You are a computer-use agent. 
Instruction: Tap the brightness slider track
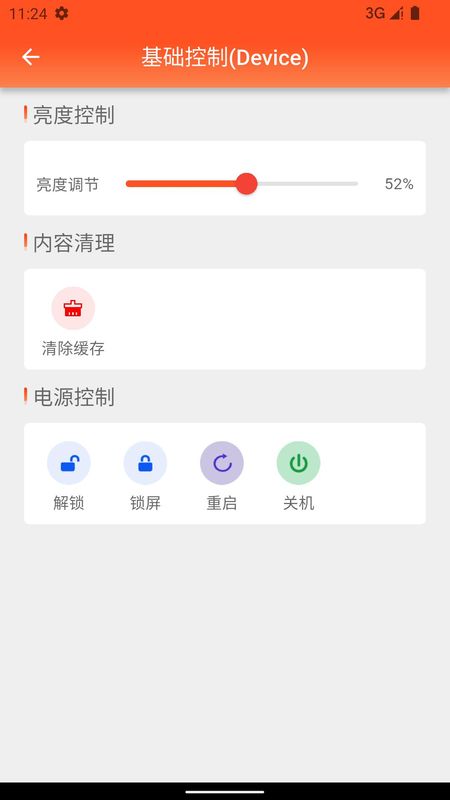pos(242,184)
